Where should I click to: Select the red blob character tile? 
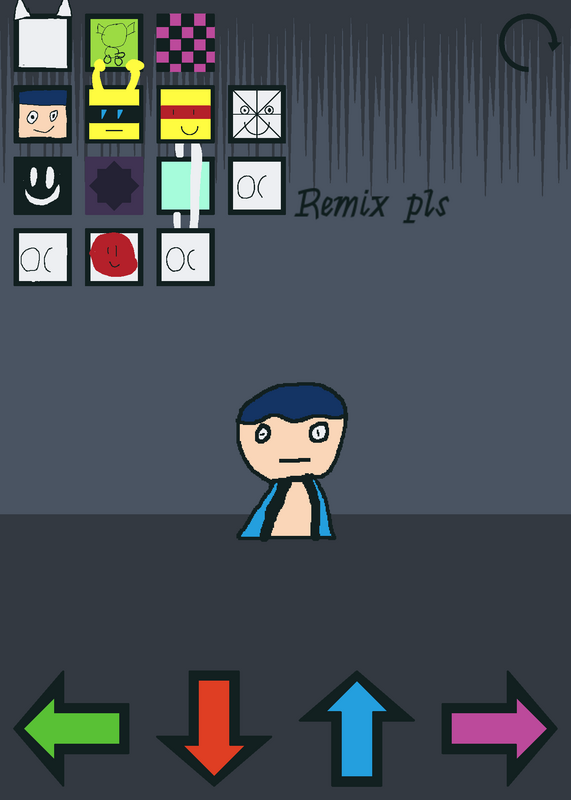point(114,257)
